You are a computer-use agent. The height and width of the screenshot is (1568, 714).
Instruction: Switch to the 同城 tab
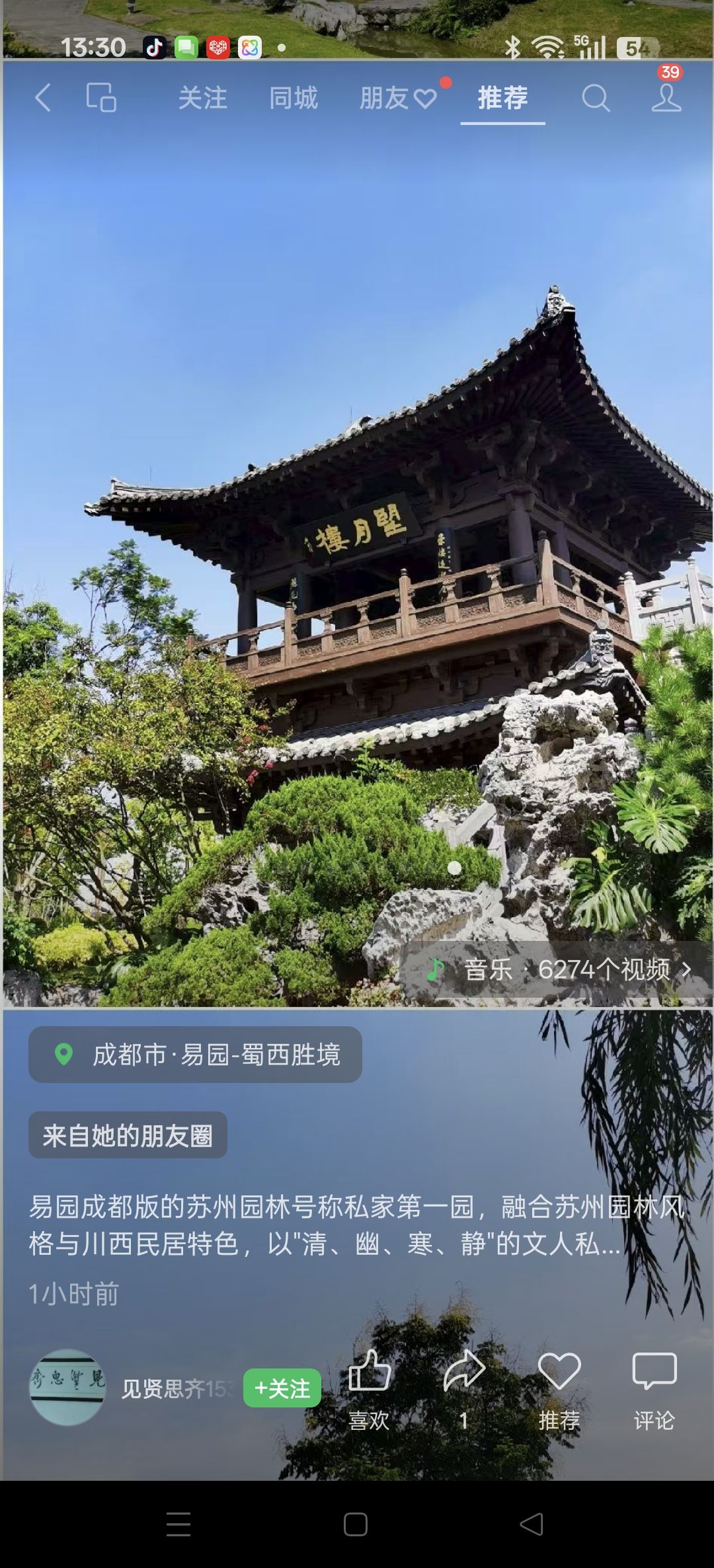[294, 98]
